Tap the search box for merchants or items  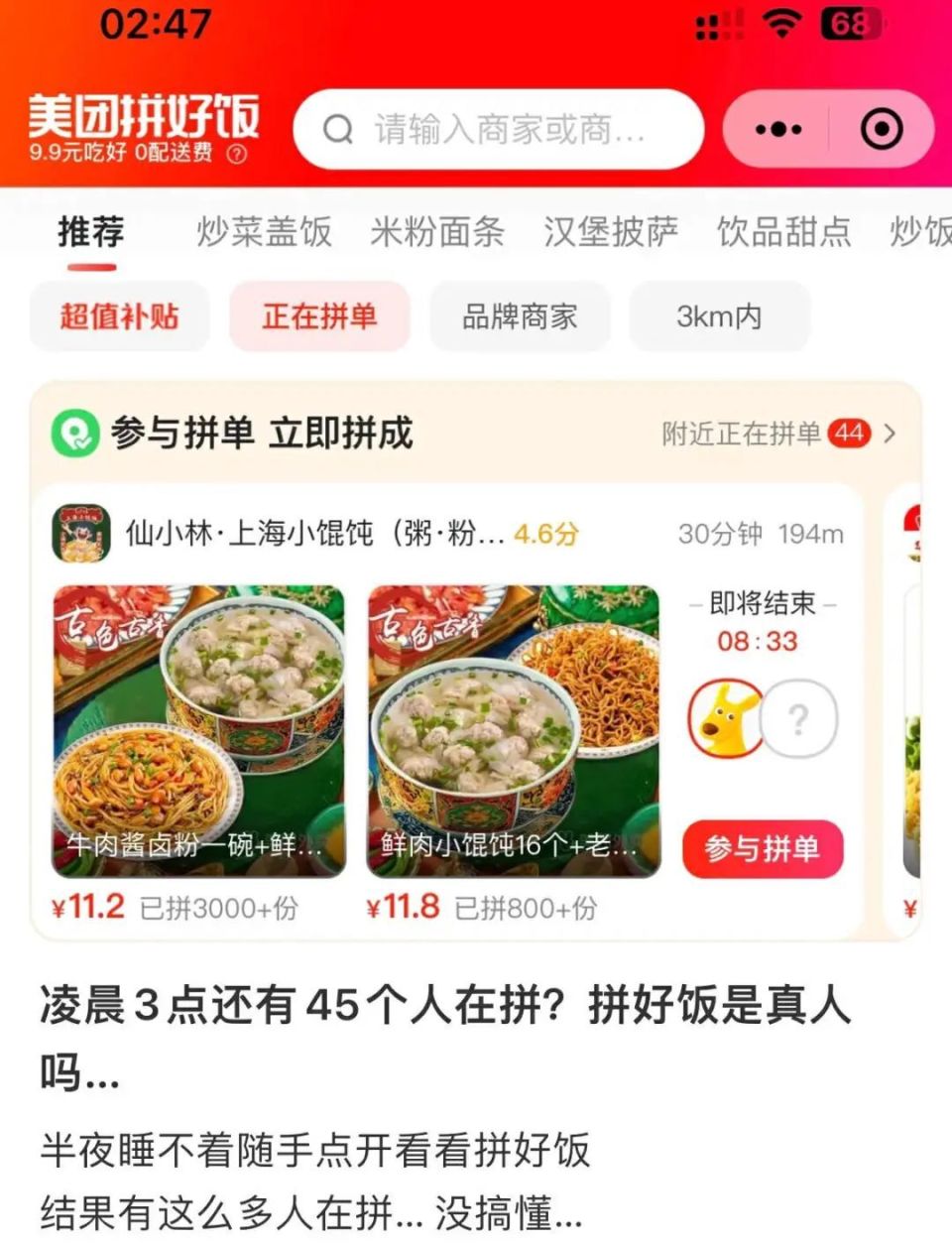[x=498, y=129]
